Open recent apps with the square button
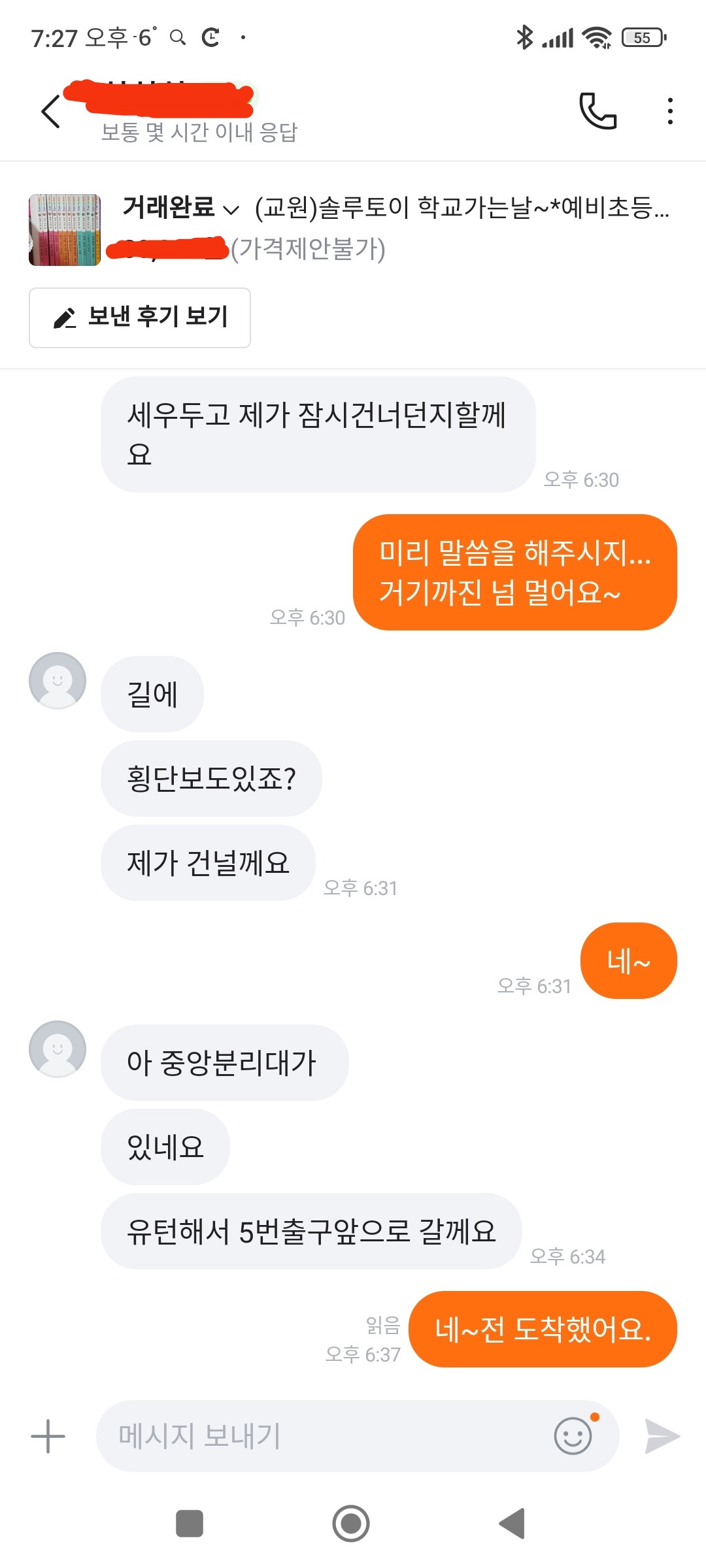The width and height of the screenshot is (706, 1568). pyautogui.click(x=190, y=1524)
